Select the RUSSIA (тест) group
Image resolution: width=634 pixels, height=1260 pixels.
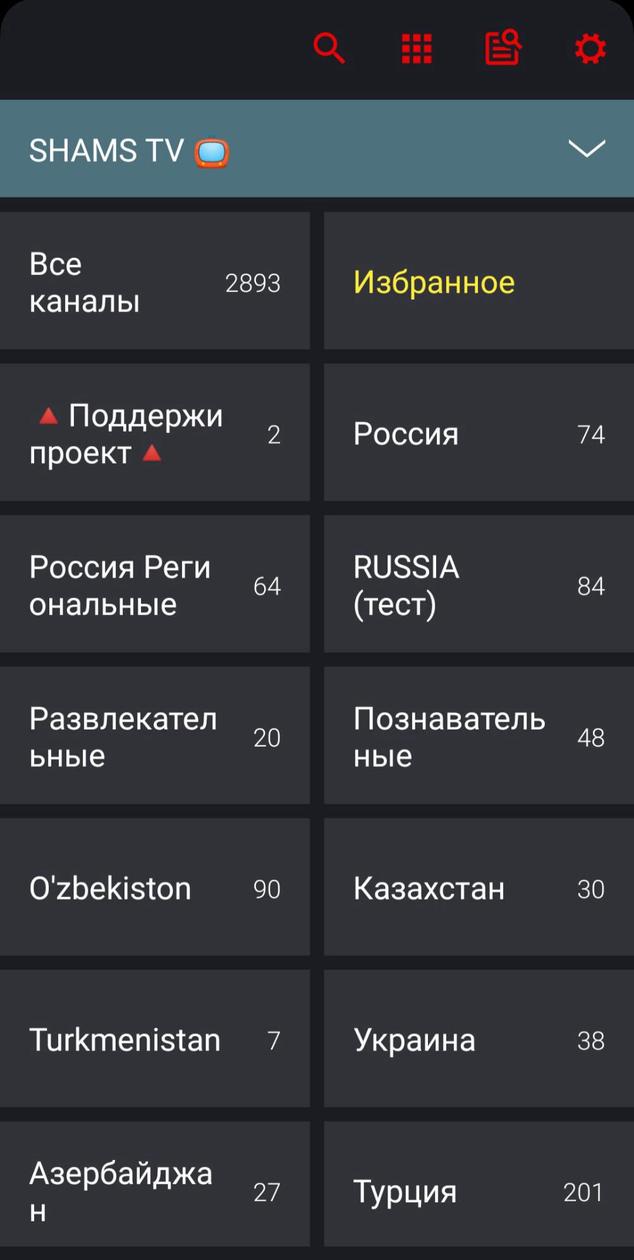[x=478, y=586]
